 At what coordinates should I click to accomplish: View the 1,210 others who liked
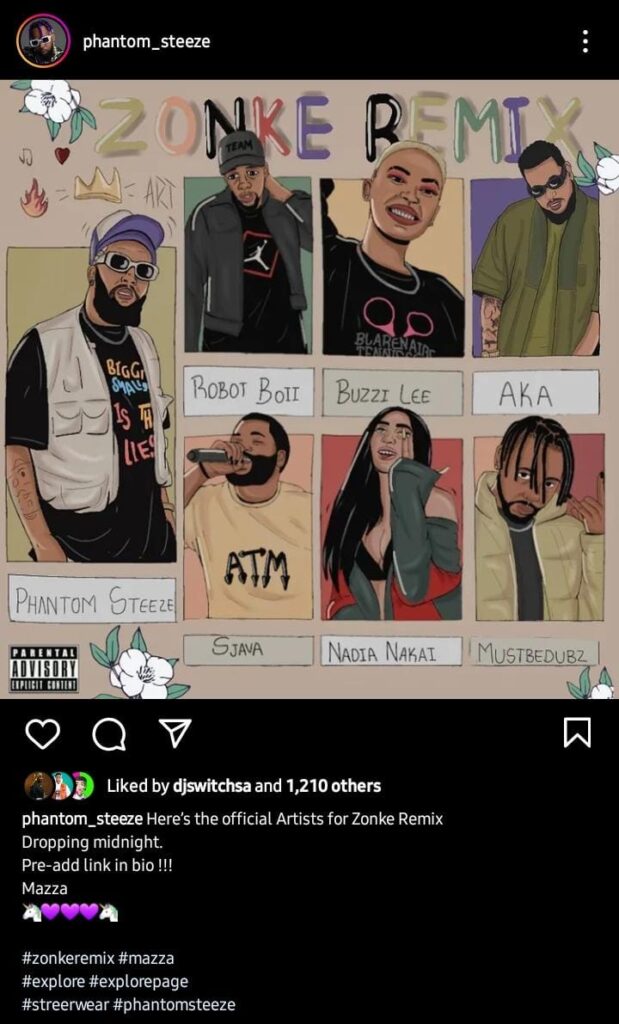[334, 786]
